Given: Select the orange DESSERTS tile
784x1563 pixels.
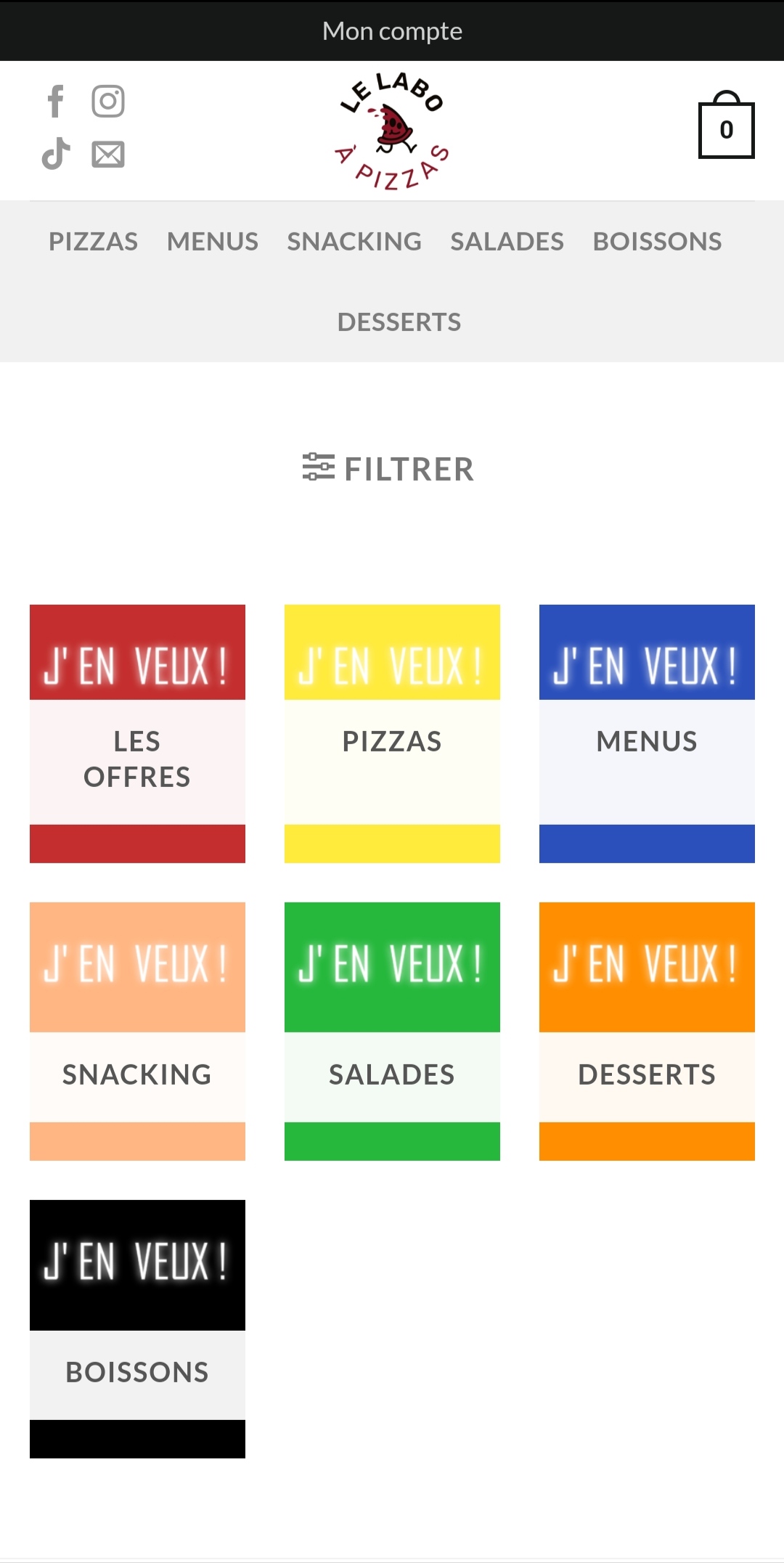Looking at the screenshot, I should pos(647,1031).
